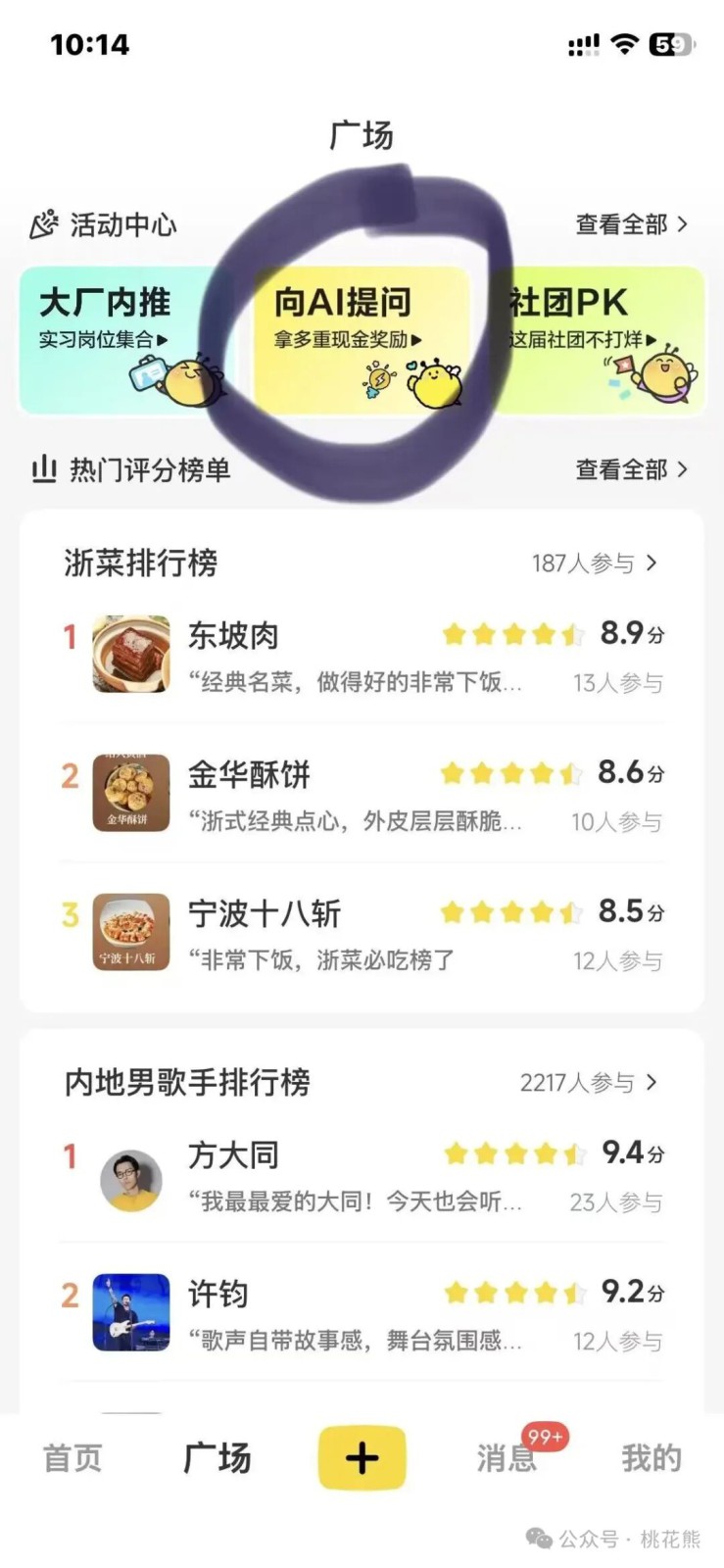This screenshot has height=1568, width=724.
Task: Open the 东坡肉 ranking entry
Action: point(362,655)
